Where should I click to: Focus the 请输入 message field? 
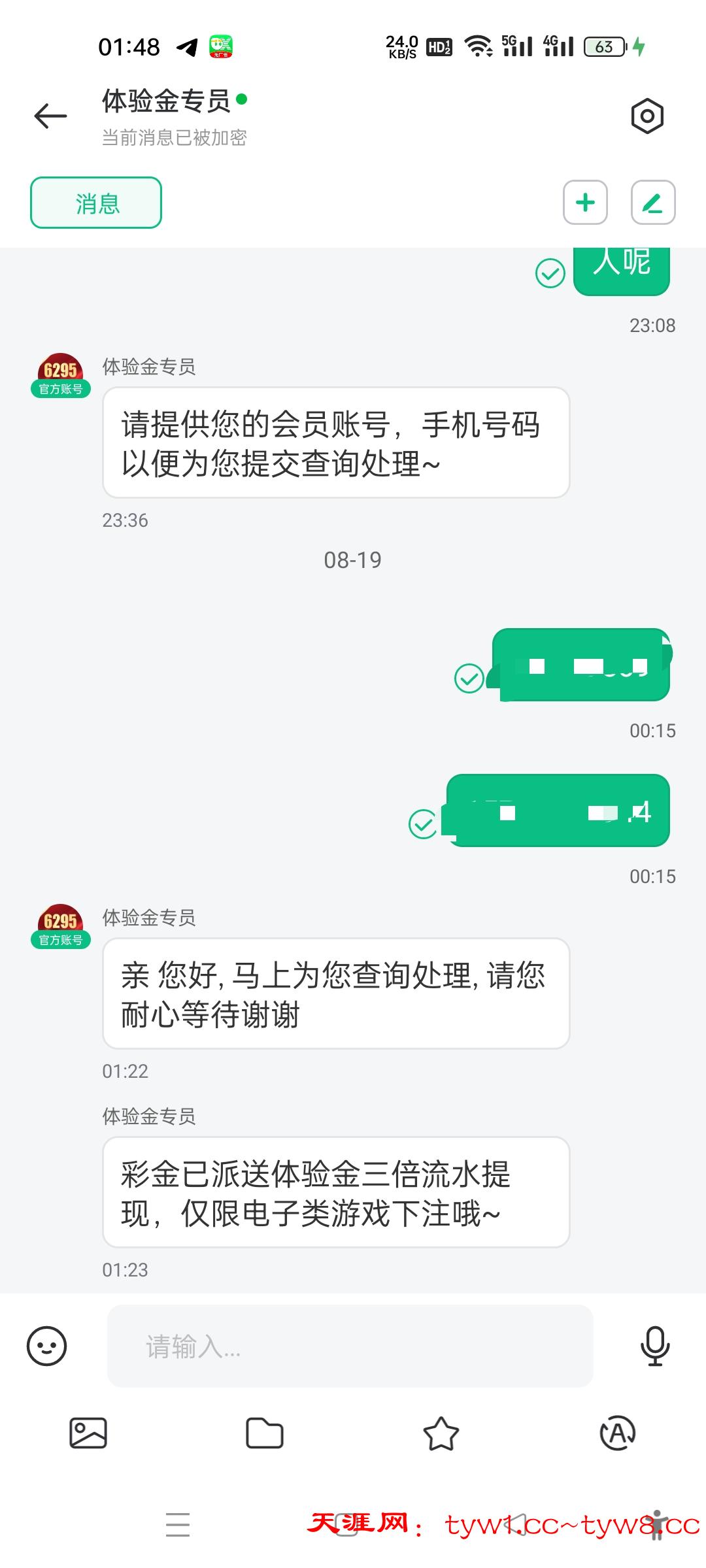(x=350, y=1346)
